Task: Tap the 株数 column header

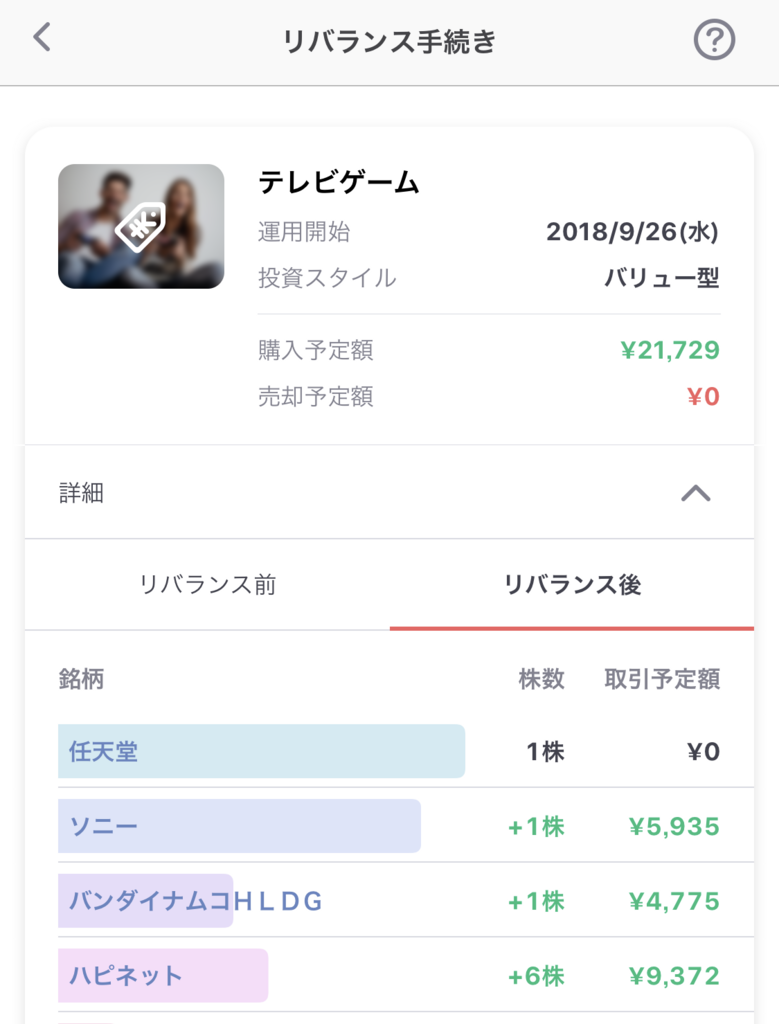Action: tap(540, 680)
